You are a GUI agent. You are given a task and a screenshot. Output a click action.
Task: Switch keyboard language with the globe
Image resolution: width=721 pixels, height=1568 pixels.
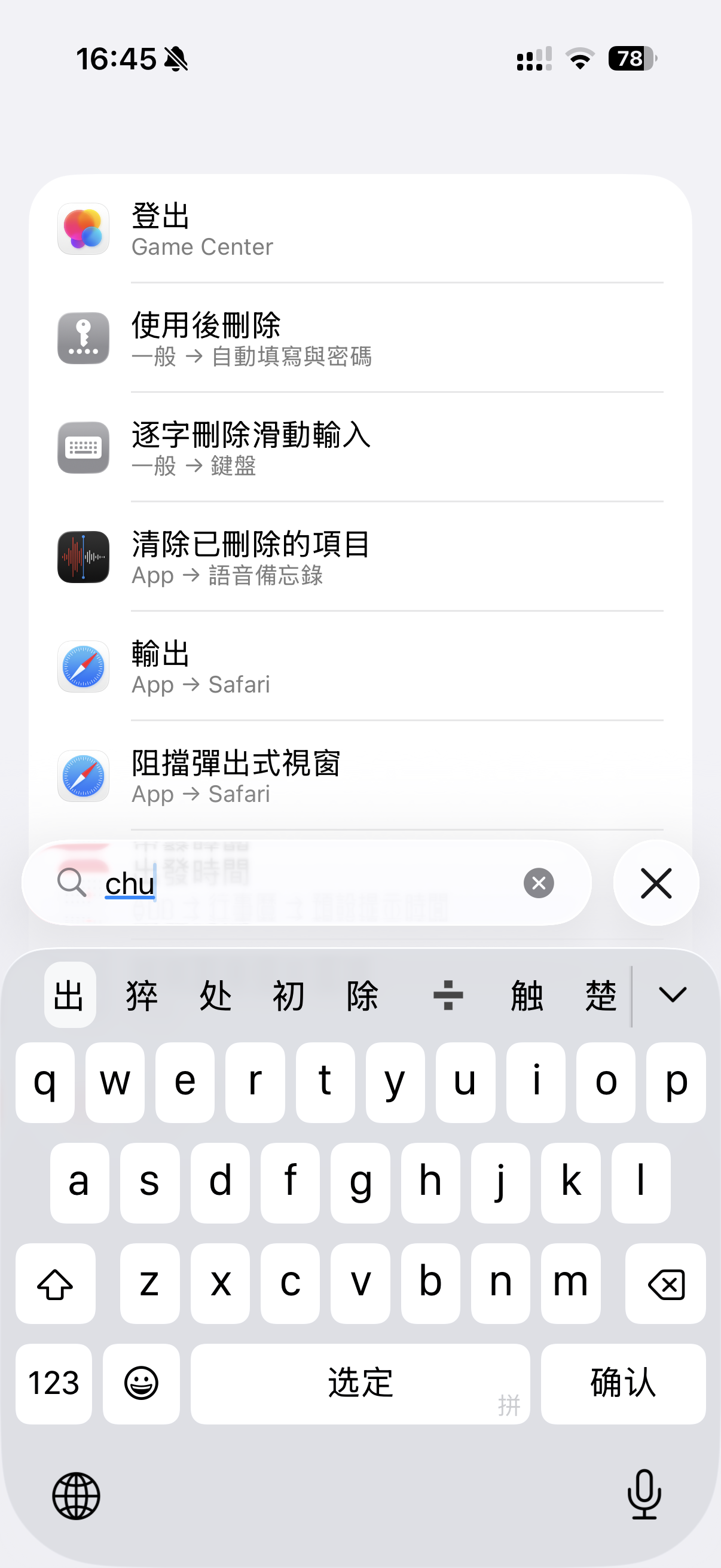(x=76, y=1496)
